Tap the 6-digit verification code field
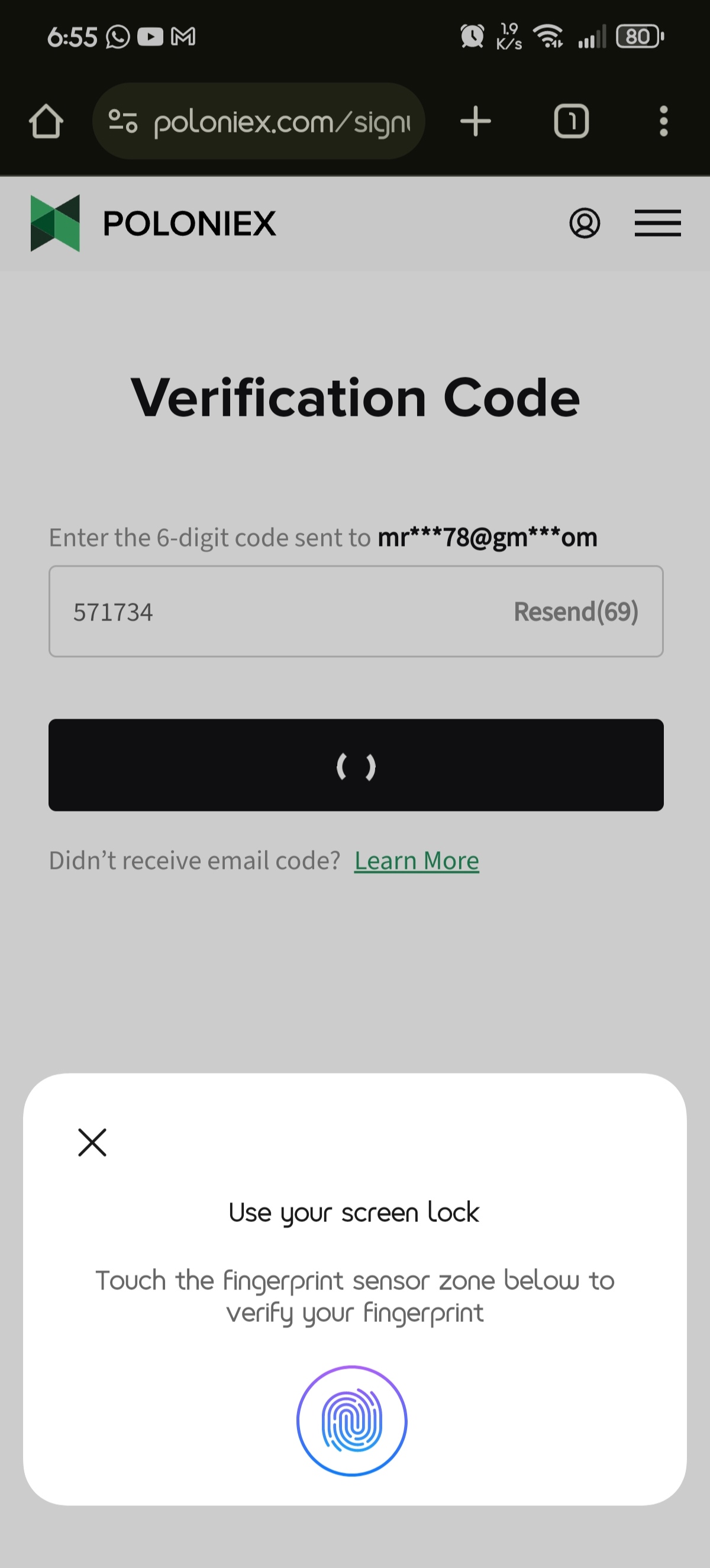The image size is (710, 1568). pyautogui.click(x=356, y=611)
